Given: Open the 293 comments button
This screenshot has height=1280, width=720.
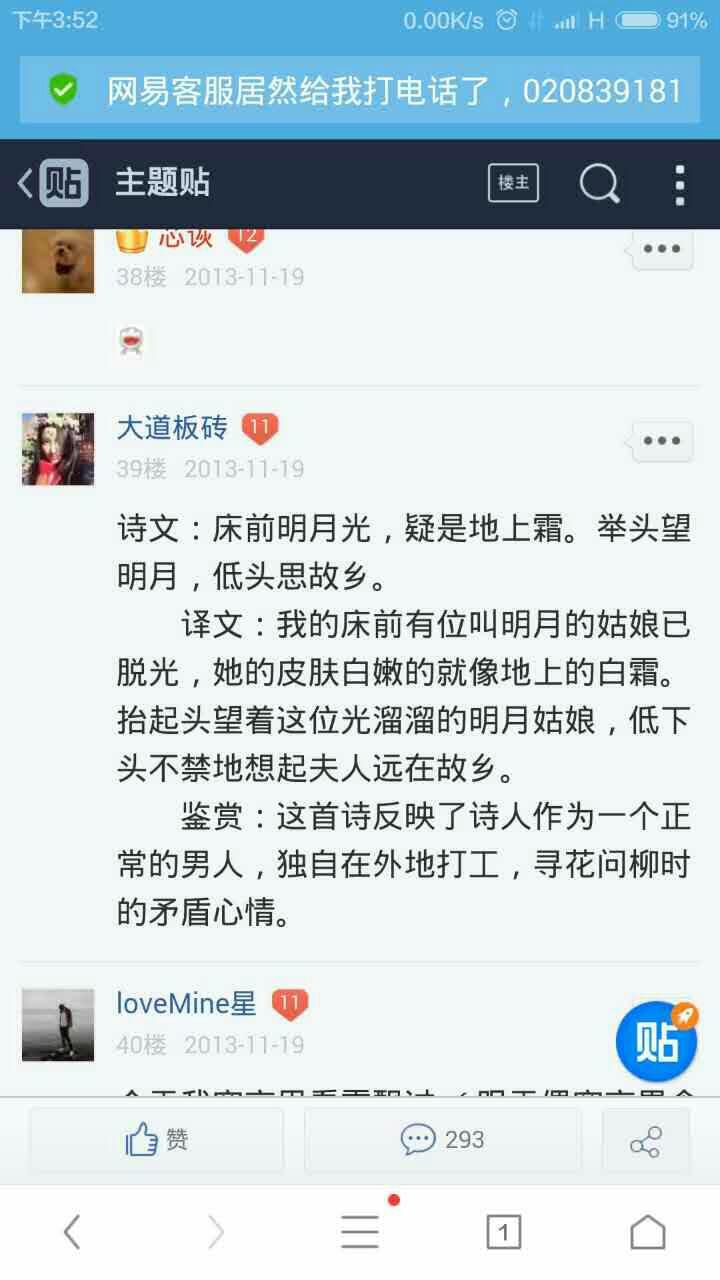Looking at the screenshot, I should click(442, 1139).
